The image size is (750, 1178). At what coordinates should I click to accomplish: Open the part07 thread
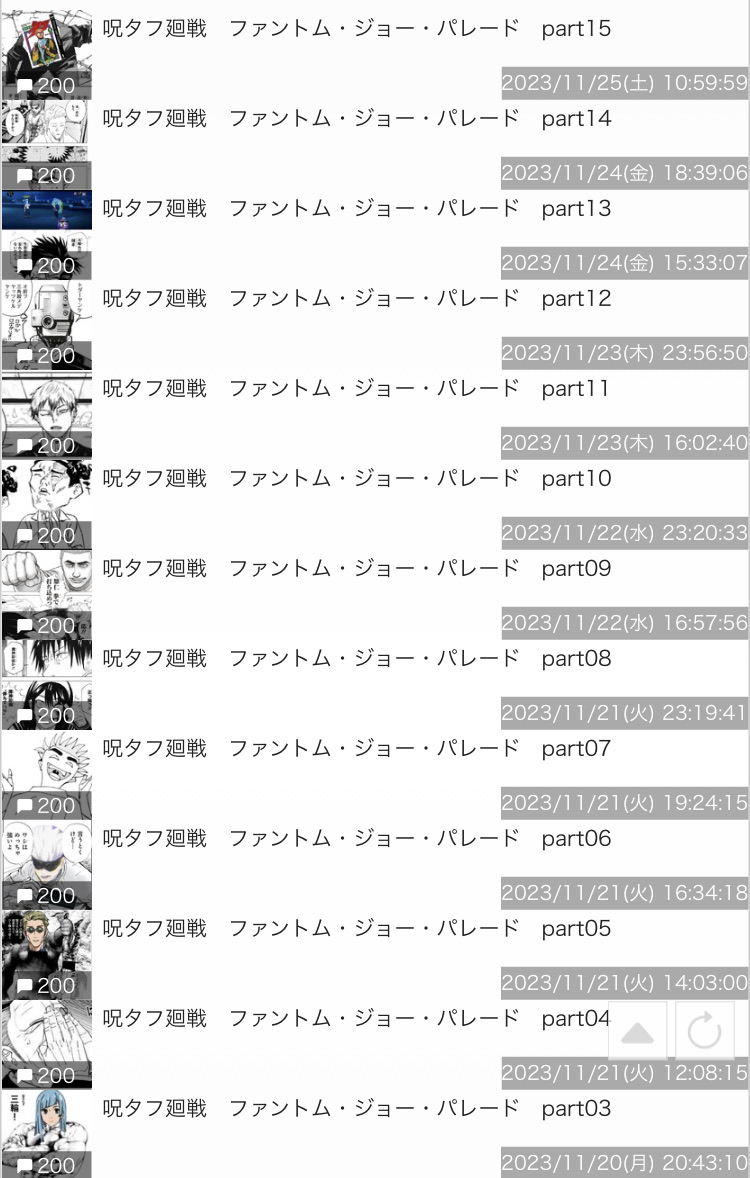(x=357, y=749)
